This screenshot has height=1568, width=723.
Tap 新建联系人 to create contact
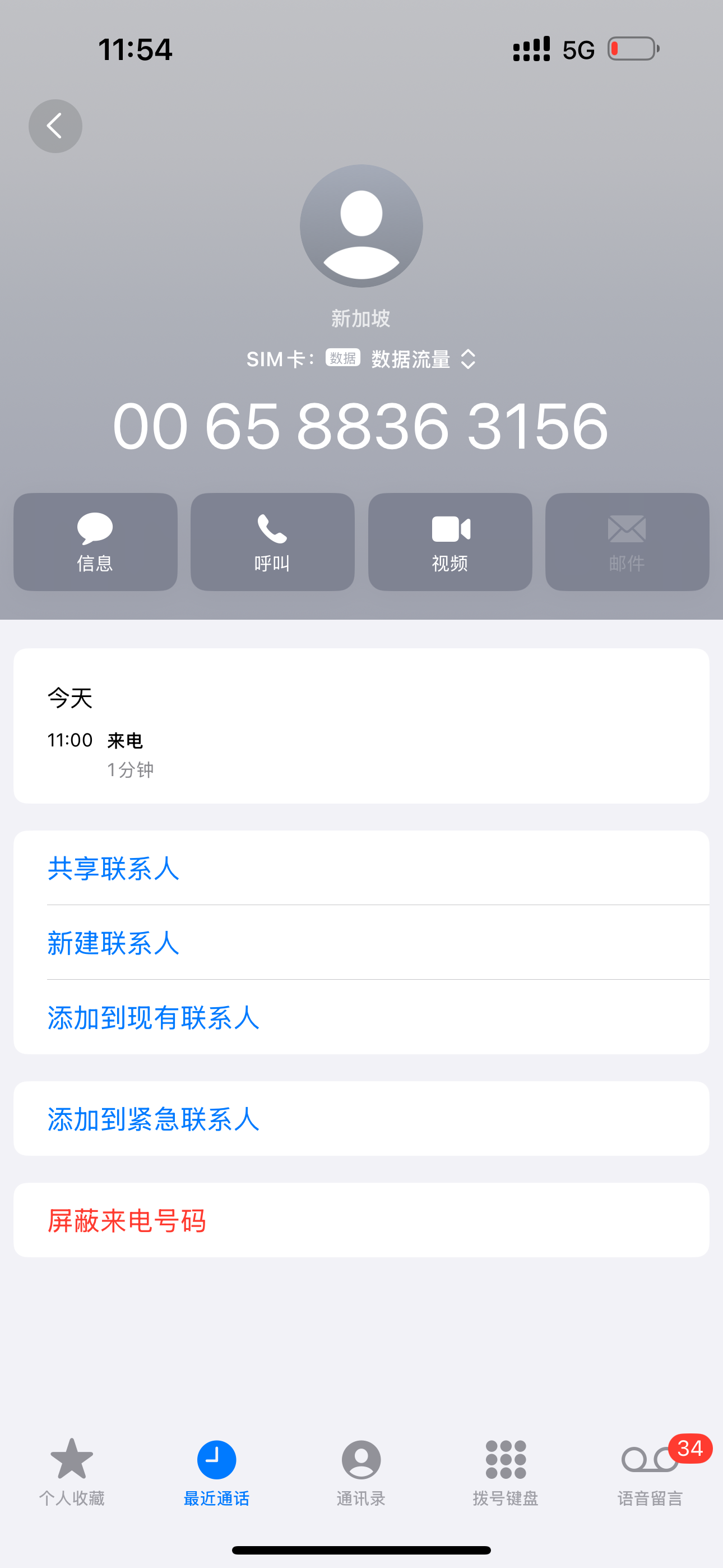click(113, 943)
